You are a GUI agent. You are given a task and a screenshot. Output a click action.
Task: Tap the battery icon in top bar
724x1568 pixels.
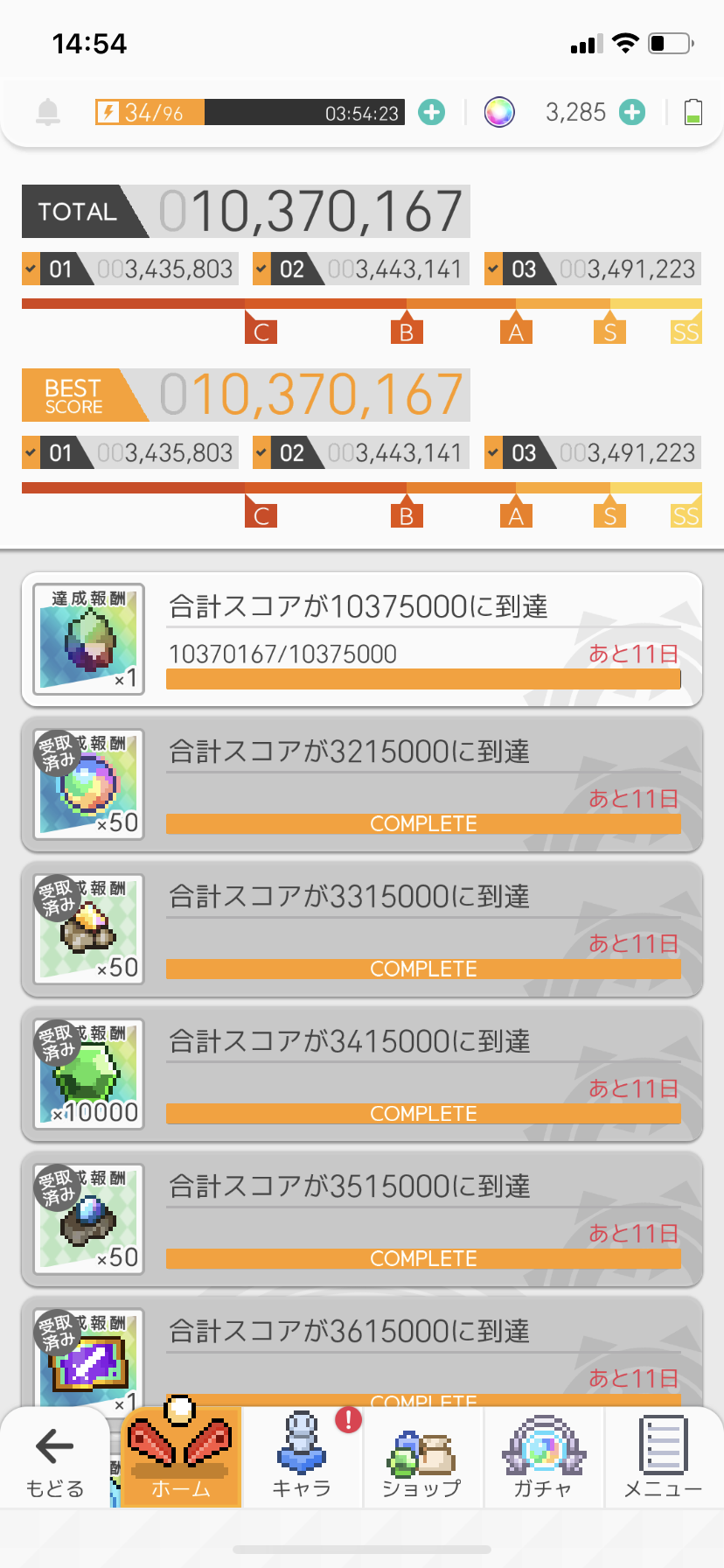click(693, 112)
